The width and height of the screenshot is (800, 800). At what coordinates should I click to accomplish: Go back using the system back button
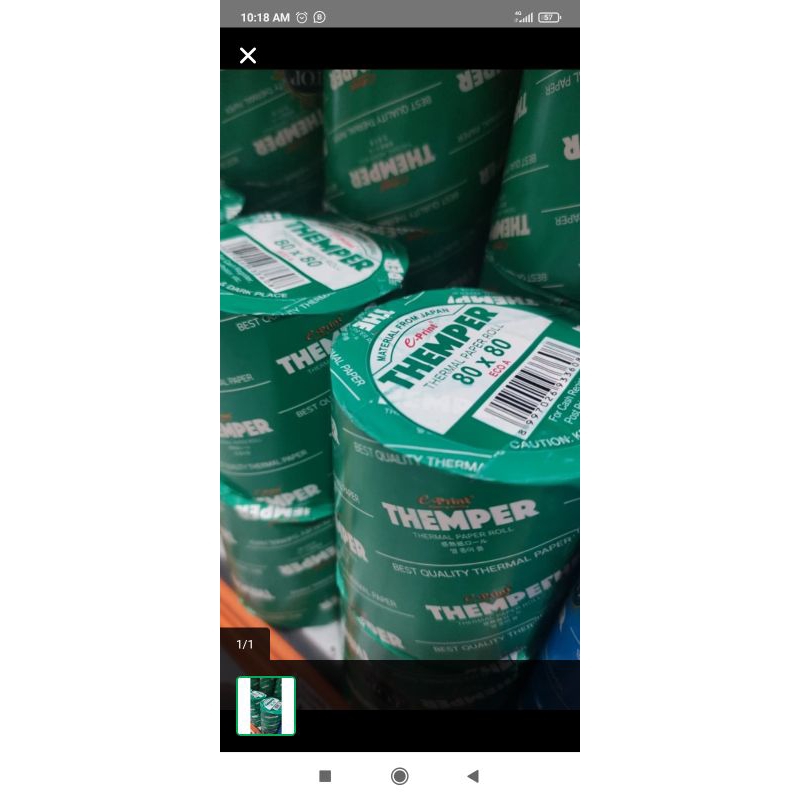point(473,776)
